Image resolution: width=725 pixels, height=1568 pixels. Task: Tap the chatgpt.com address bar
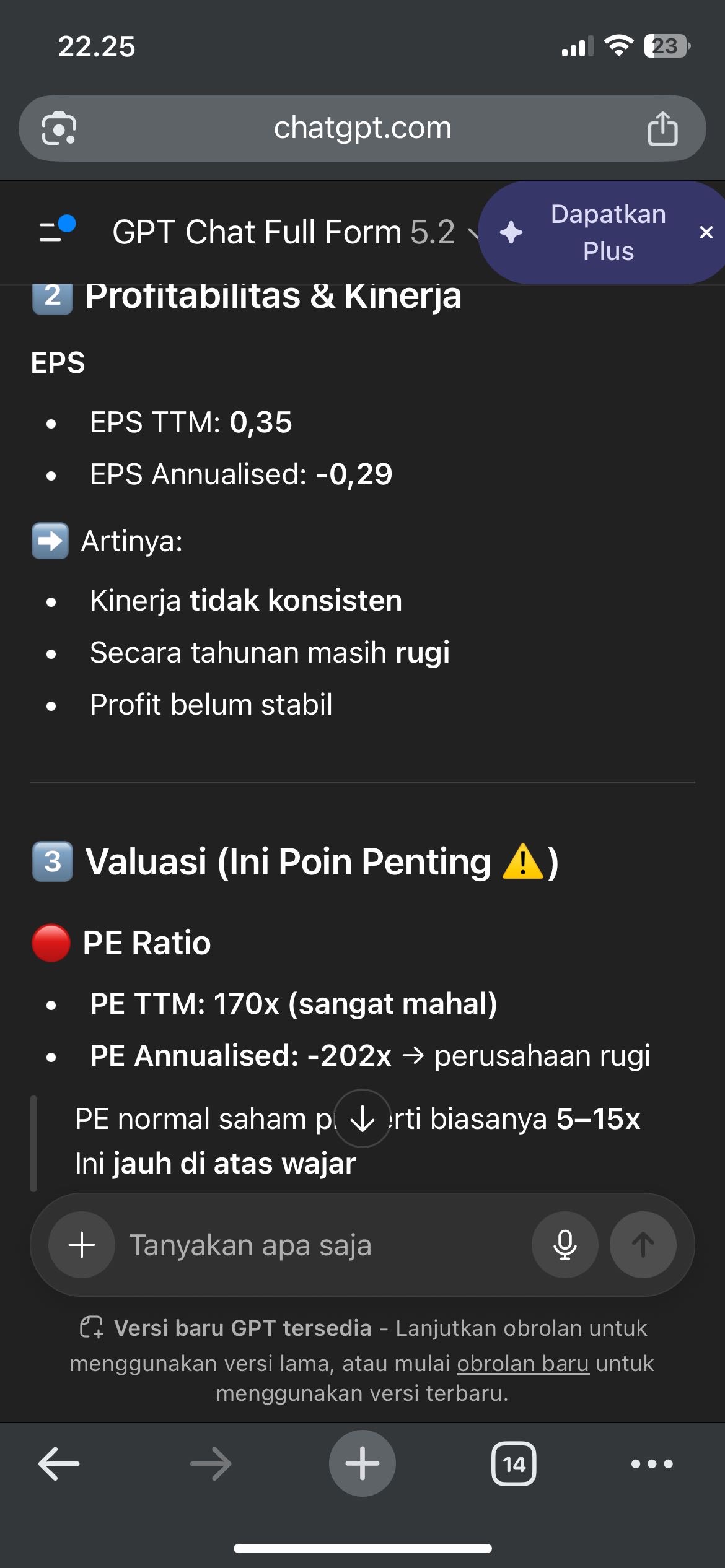[x=362, y=128]
